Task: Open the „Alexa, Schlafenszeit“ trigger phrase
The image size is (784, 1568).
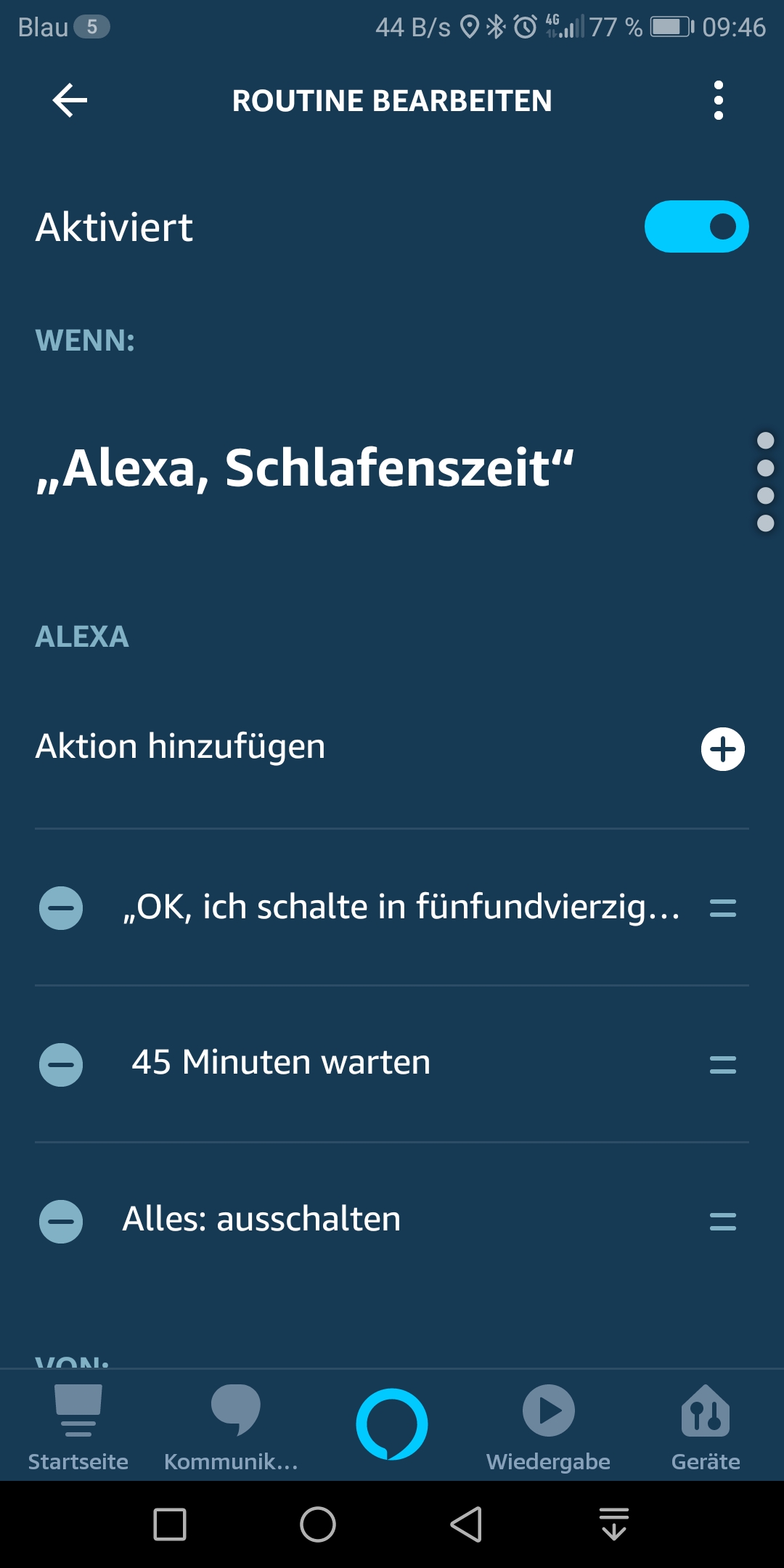Action: tap(305, 468)
